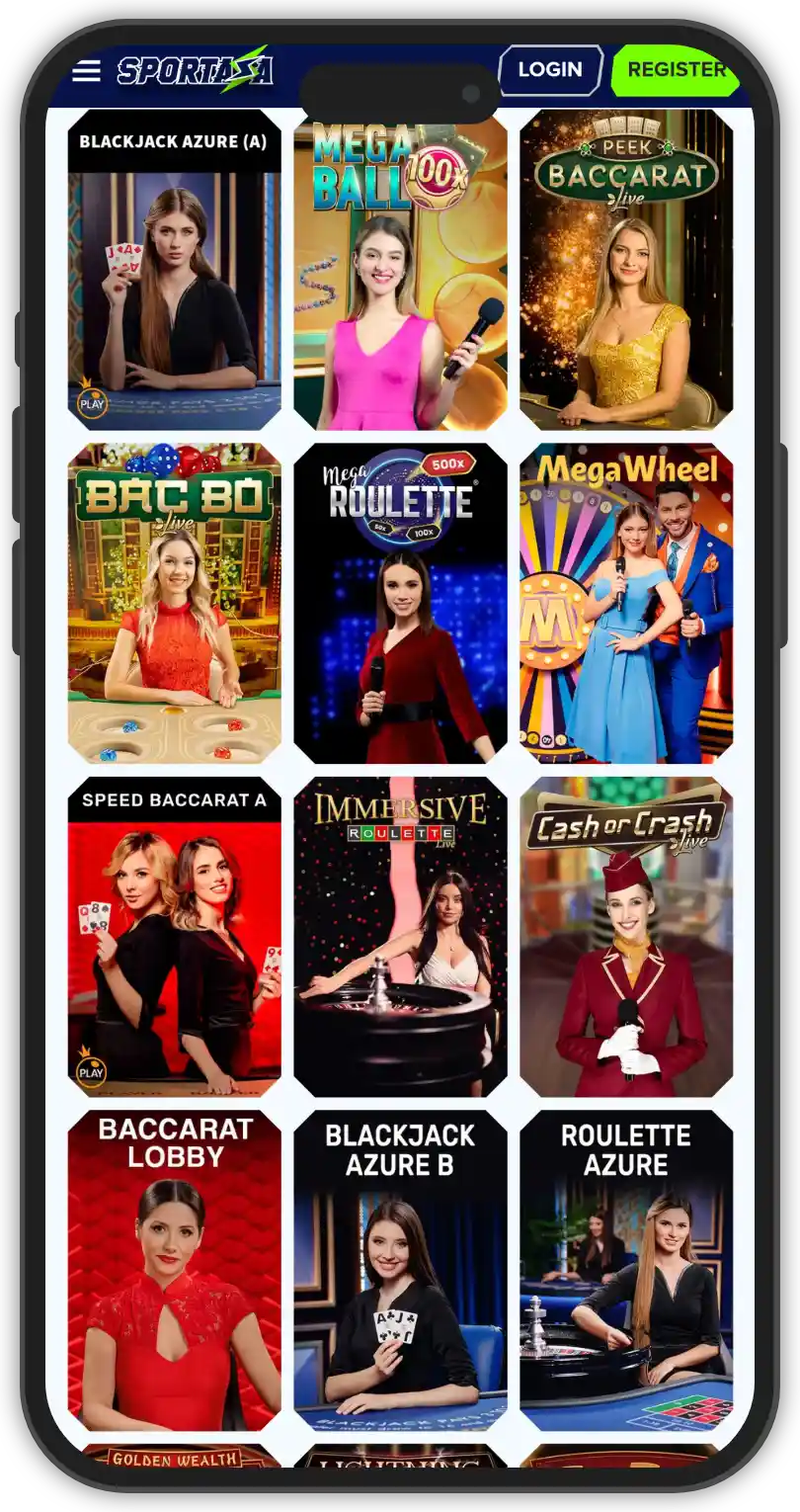The image size is (800, 1512).
Task: Open Speed Baccarat A table
Action: 174,937
